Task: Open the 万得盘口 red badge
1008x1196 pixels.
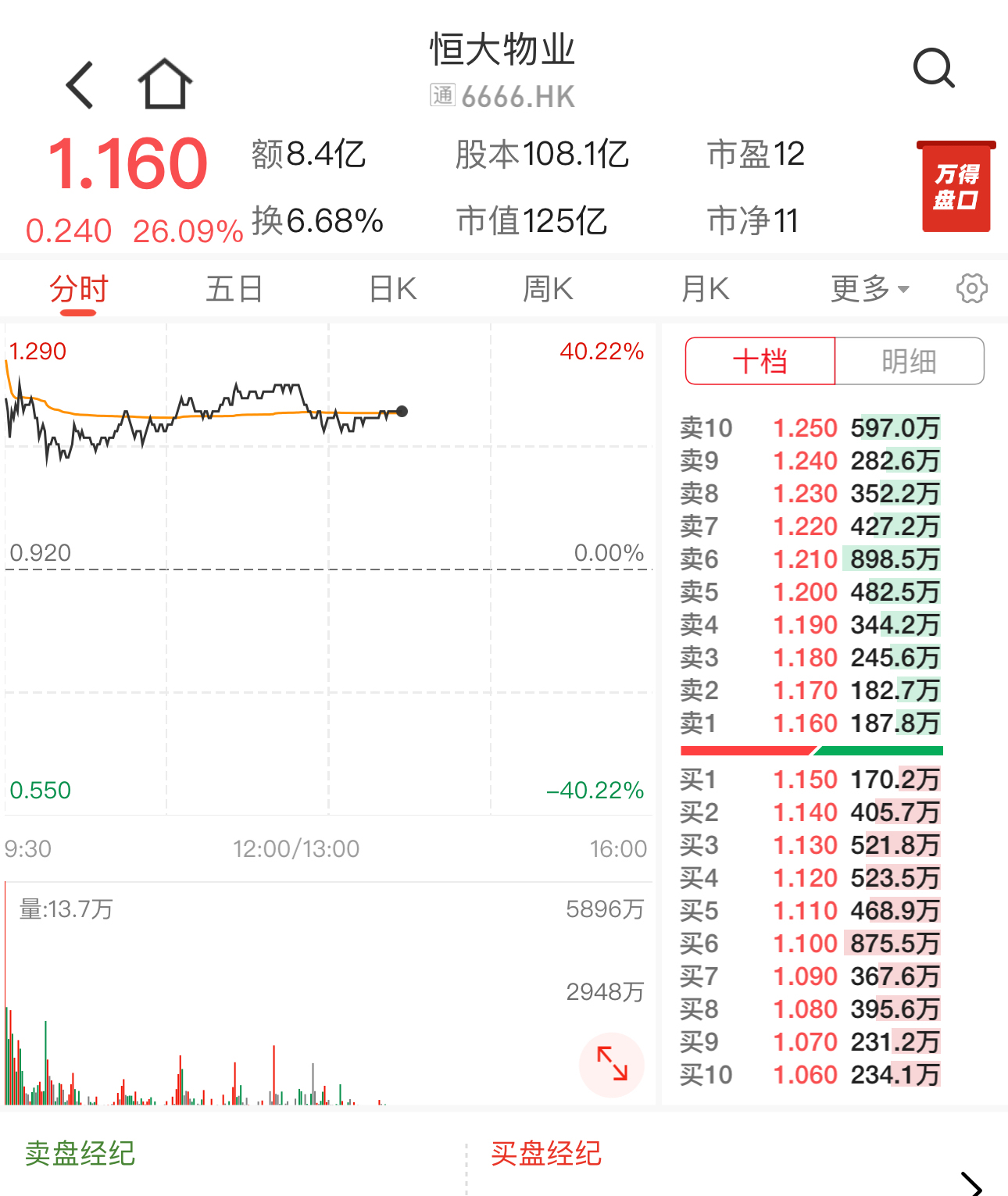Action: [956, 187]
